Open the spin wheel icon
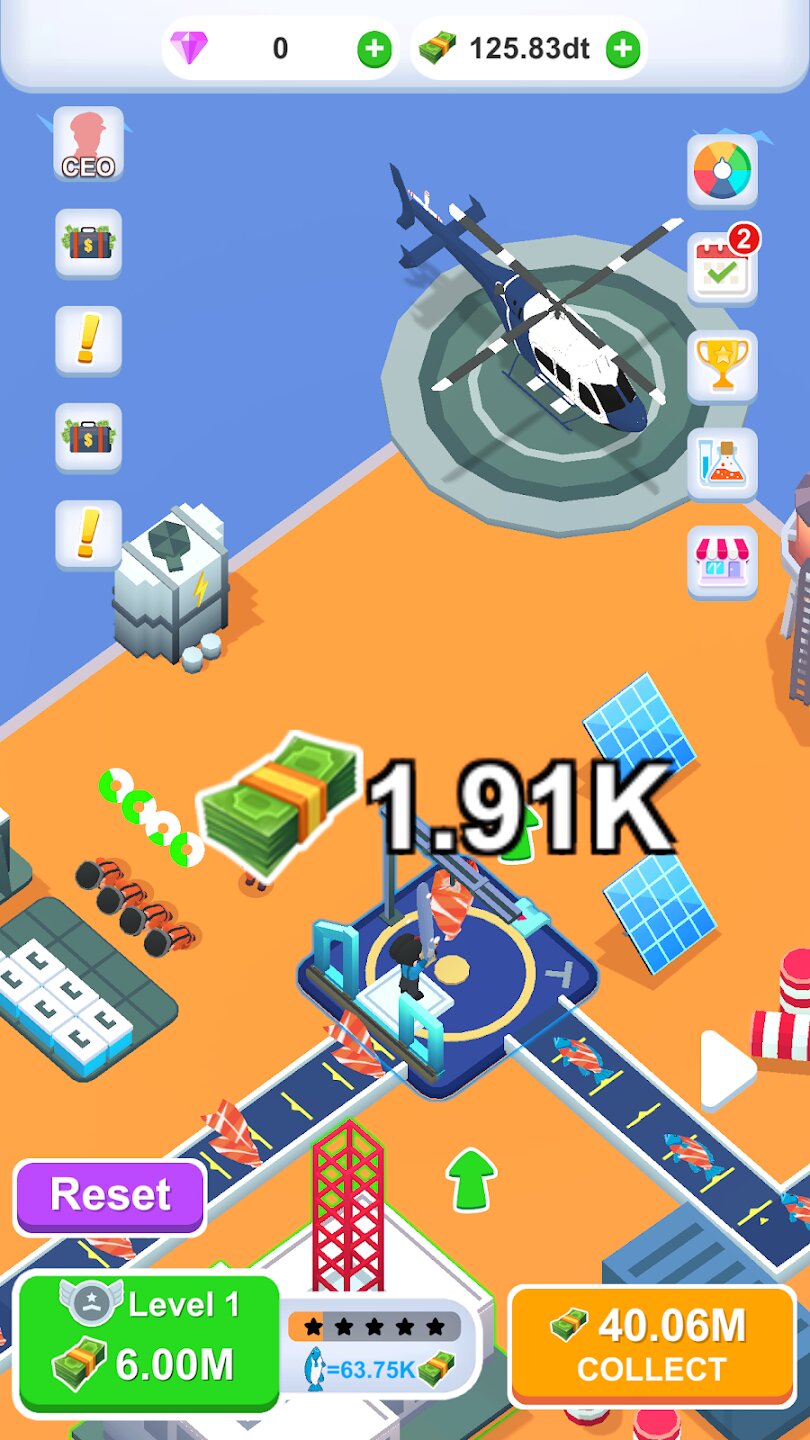 click(x=721, y=170)
